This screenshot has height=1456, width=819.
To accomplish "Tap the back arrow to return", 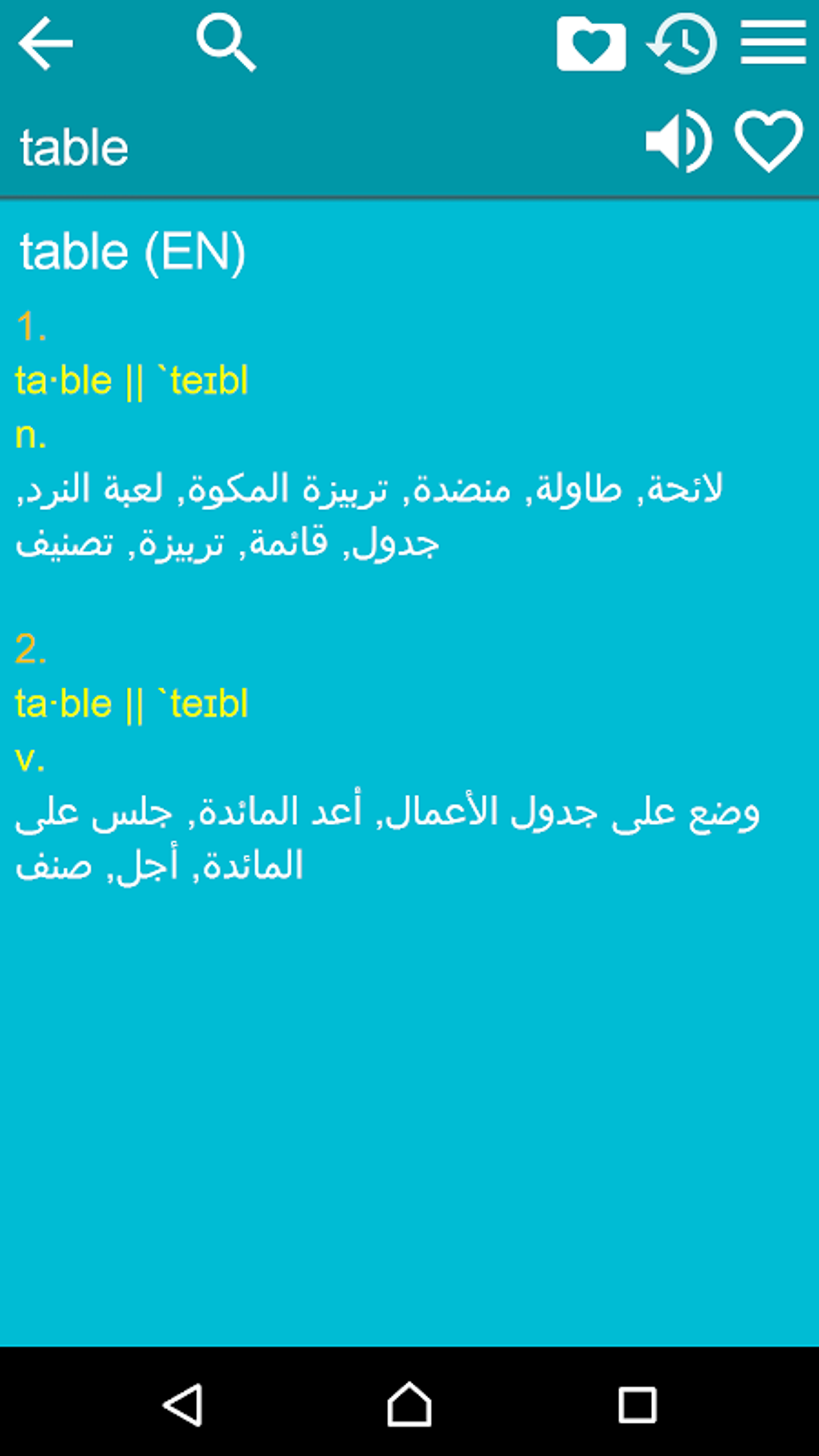I will pos(45,44).
